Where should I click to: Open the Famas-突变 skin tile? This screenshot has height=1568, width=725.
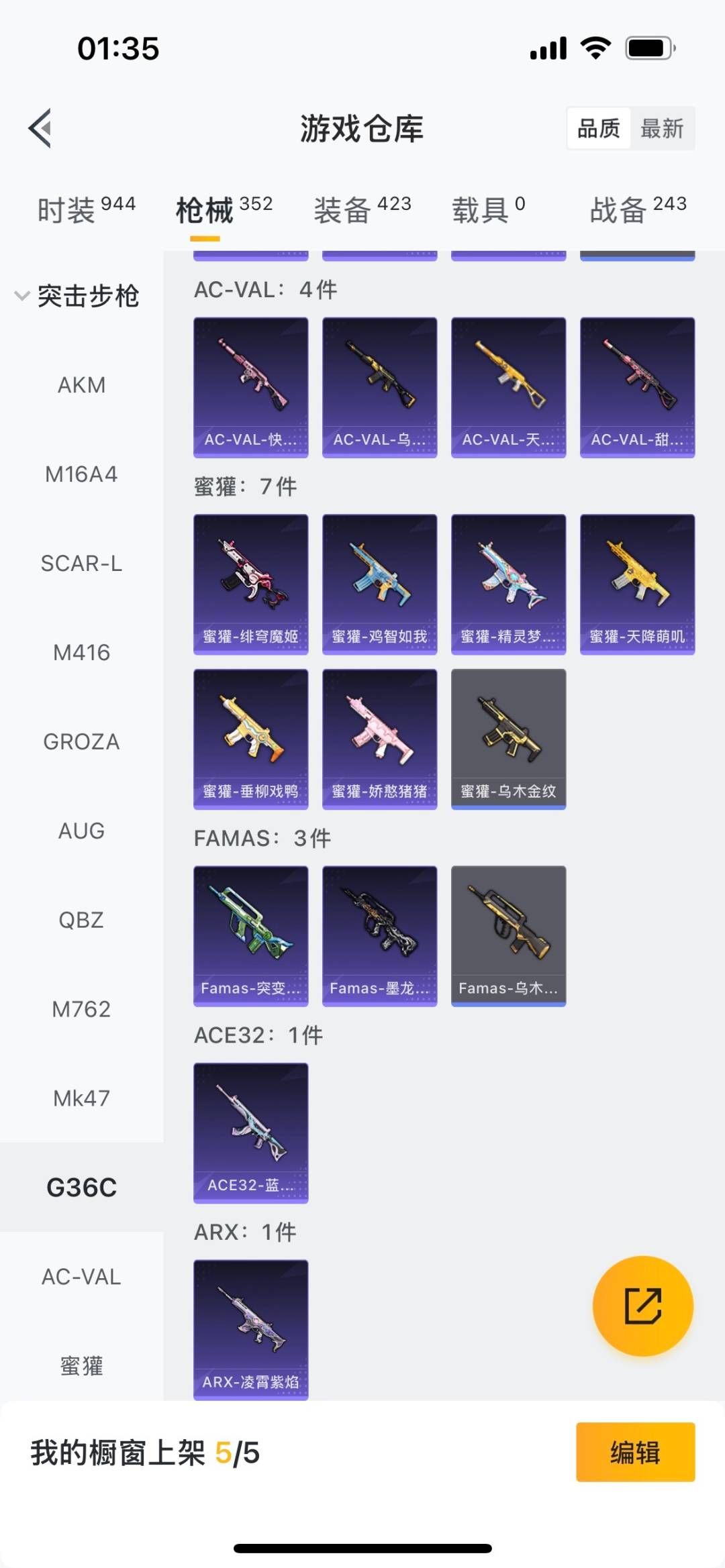click(x=251, y=935)
